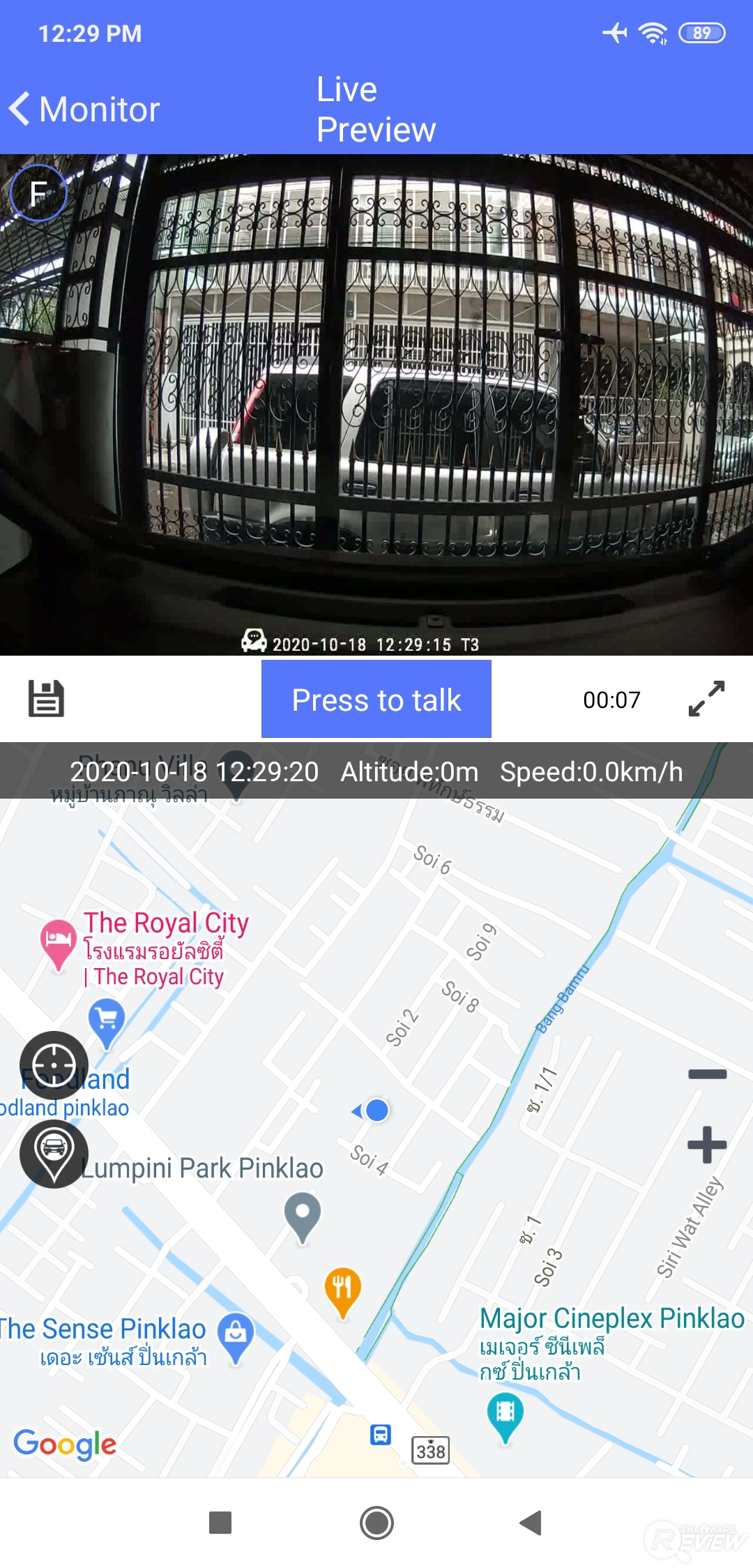Center map on my location

[x=54, y=1065]
